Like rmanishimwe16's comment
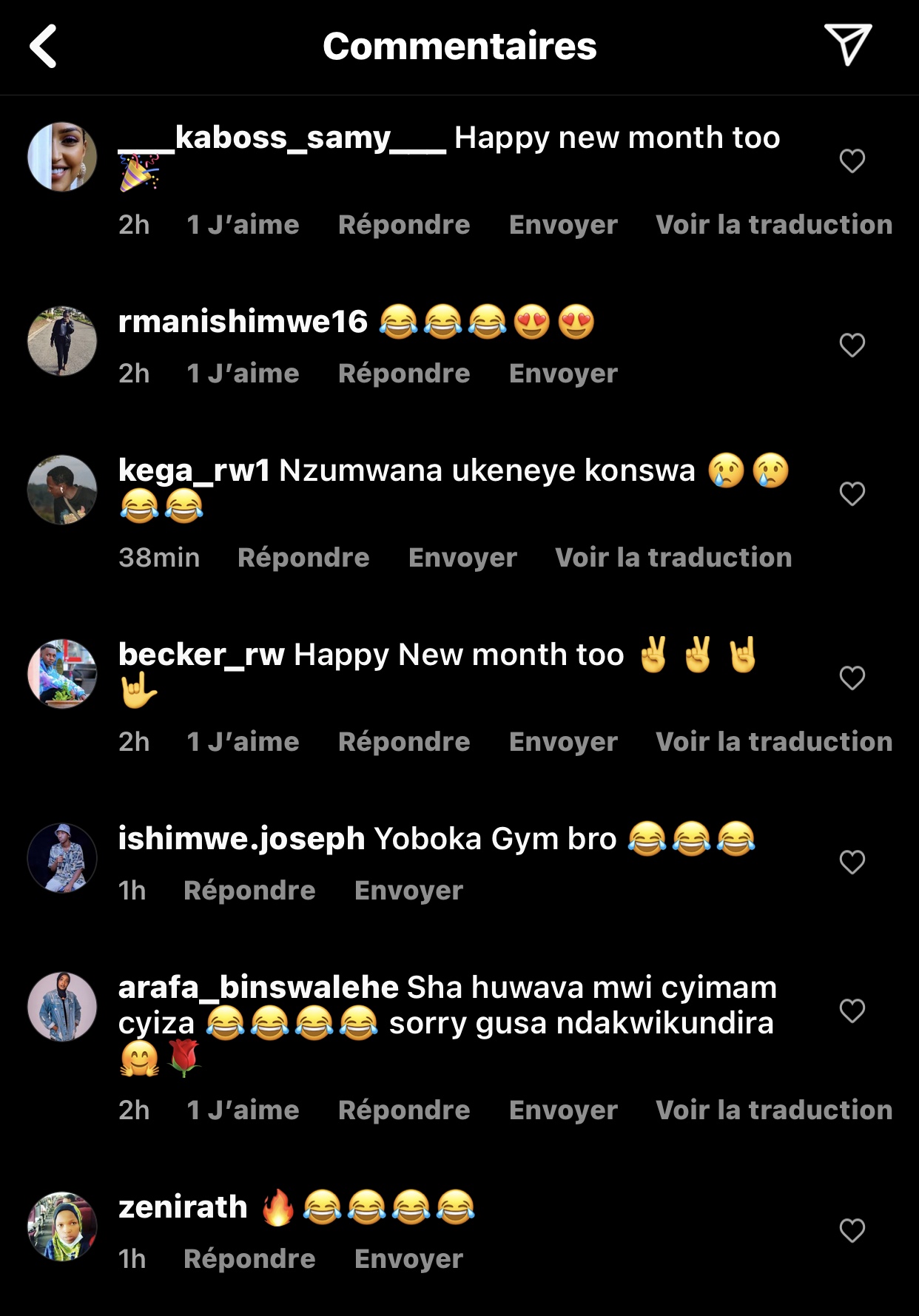 [x=852, y=345]
